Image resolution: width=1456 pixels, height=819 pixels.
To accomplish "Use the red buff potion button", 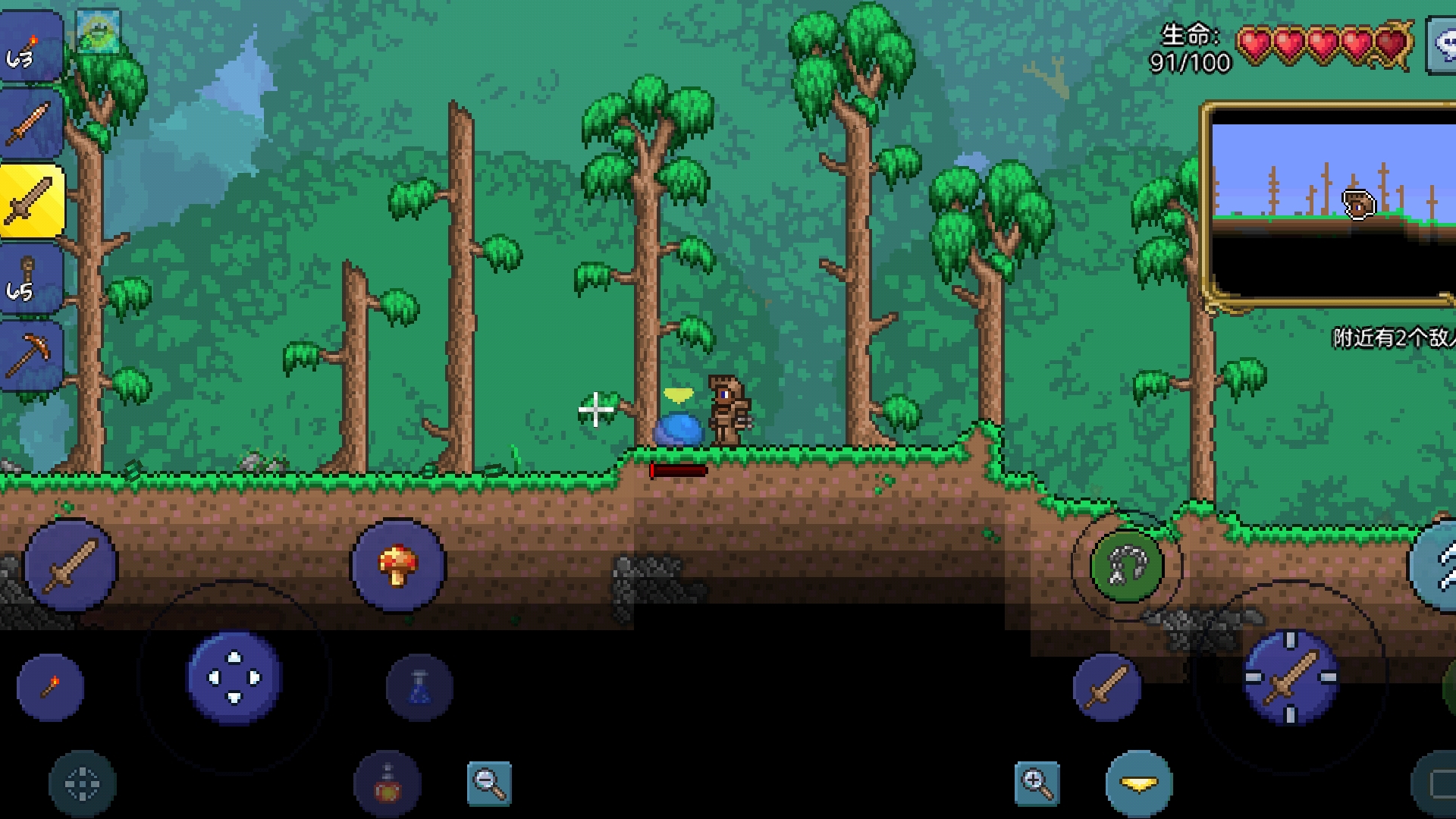I will tap(388, 784).
